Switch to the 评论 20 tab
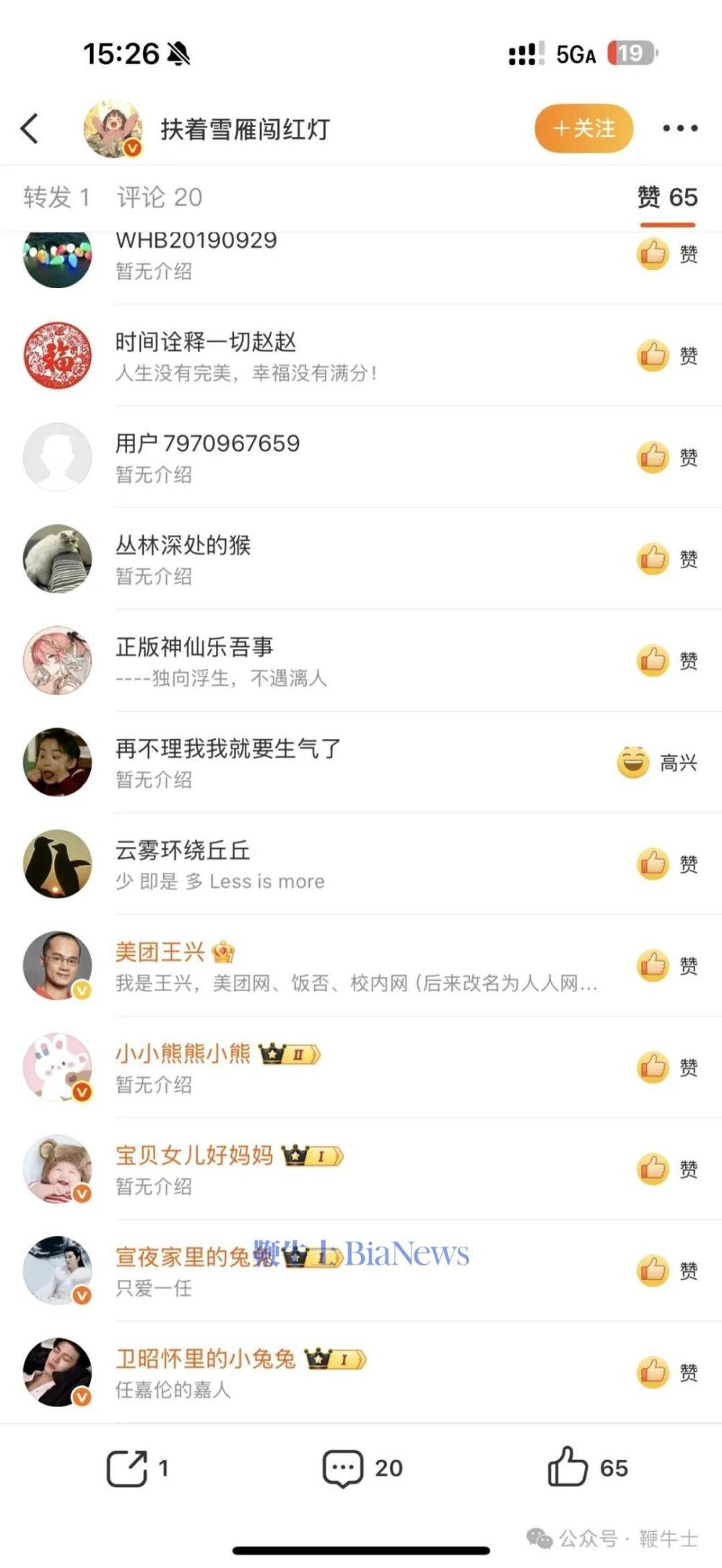This screenshot has width=722, height=1568. pyautogui.click(x=160, y=197)
